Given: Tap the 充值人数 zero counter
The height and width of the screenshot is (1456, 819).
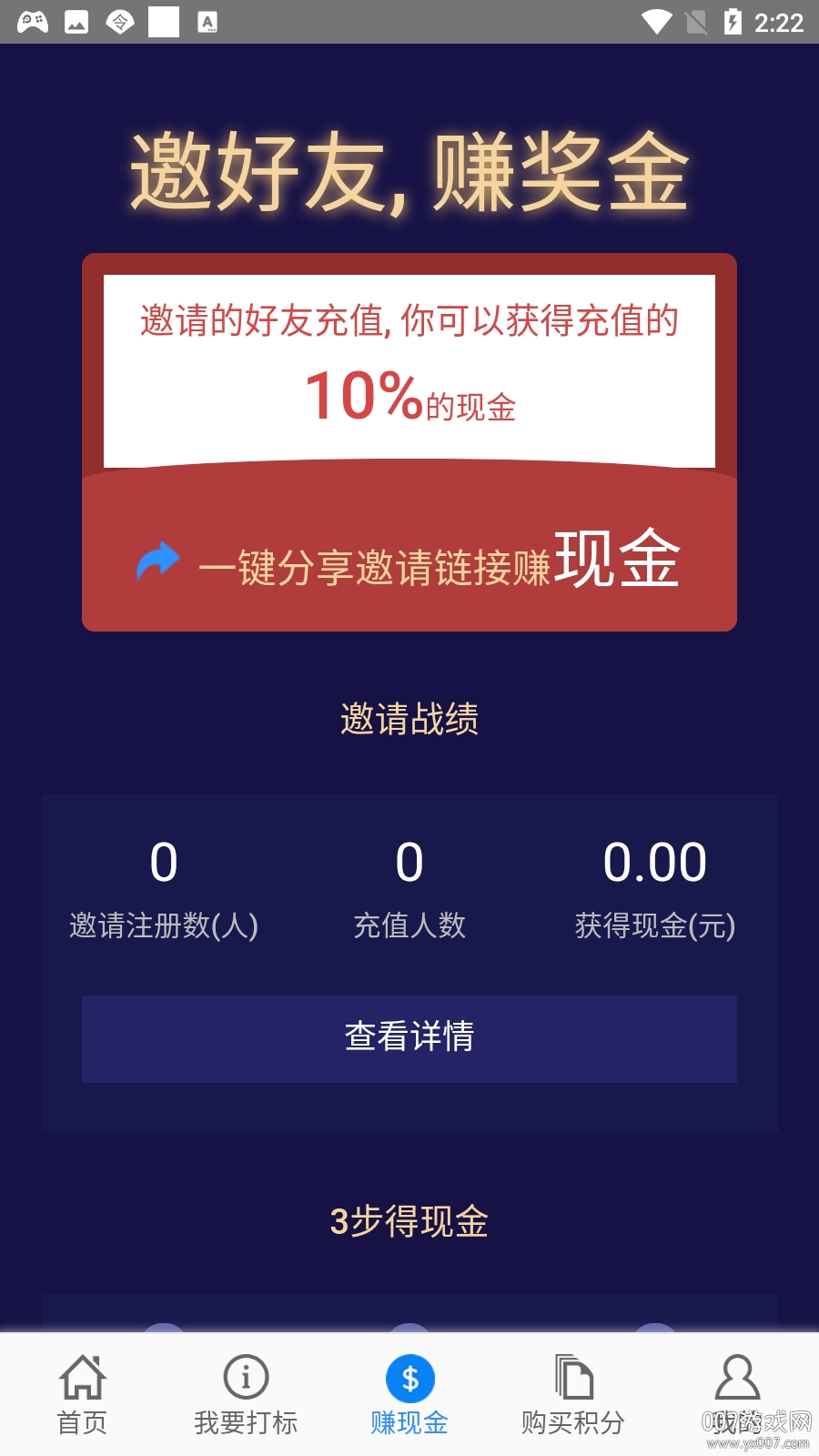Looking at the screenshot, I should 410,862.
